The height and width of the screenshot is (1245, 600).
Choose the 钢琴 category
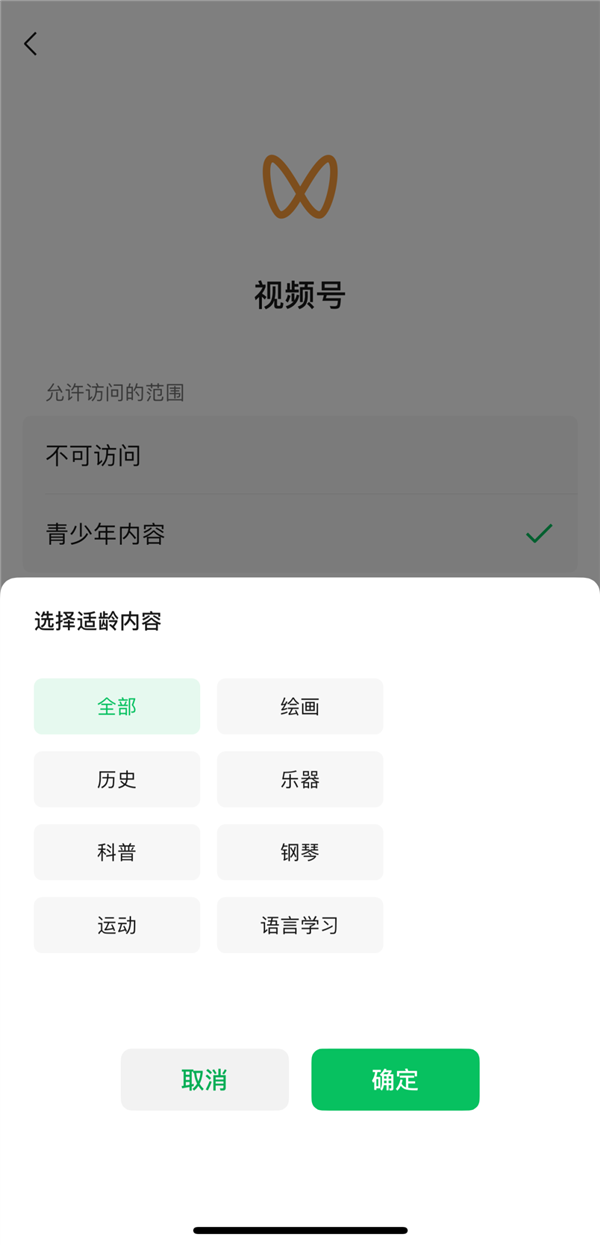[300, 852]
